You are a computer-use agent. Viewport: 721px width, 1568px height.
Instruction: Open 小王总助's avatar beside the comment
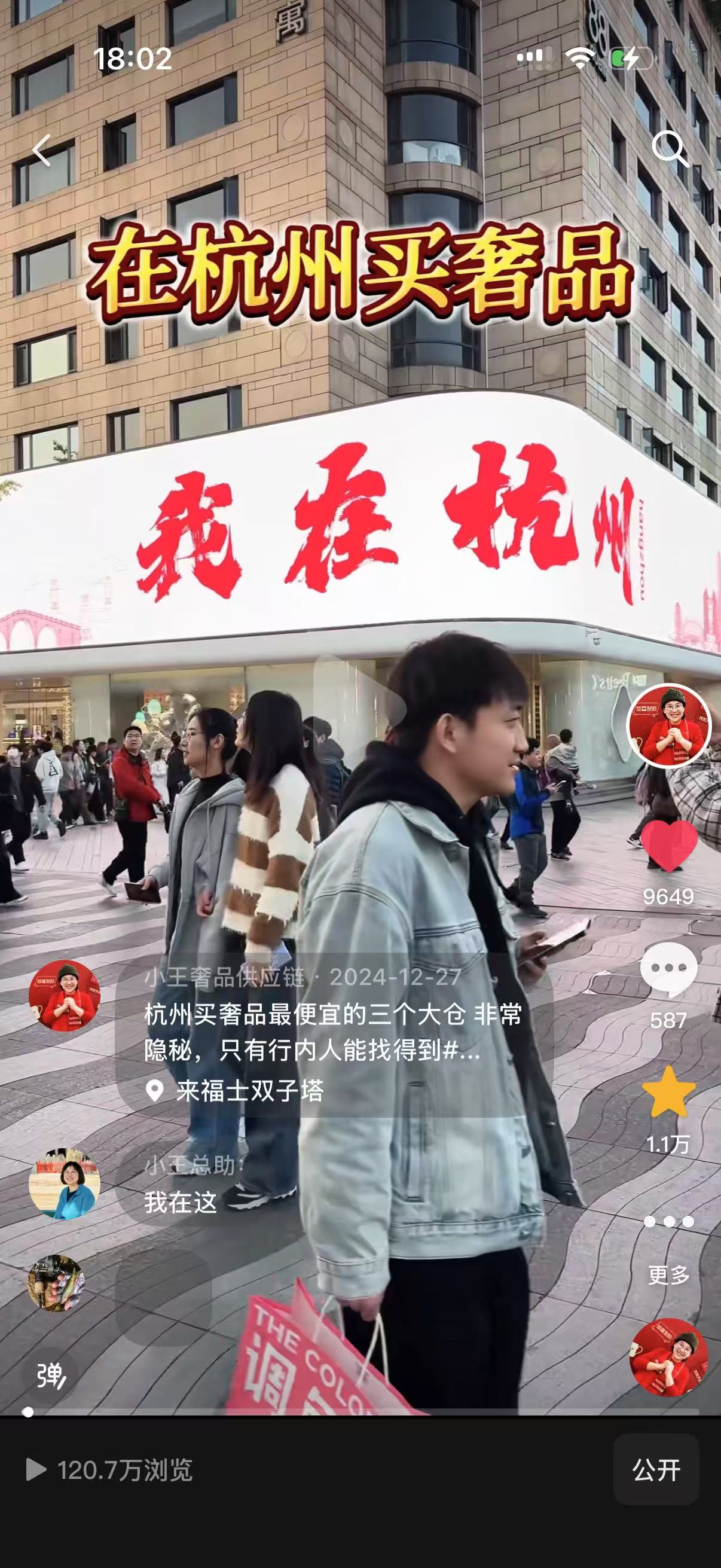(x=64, y=1184)
